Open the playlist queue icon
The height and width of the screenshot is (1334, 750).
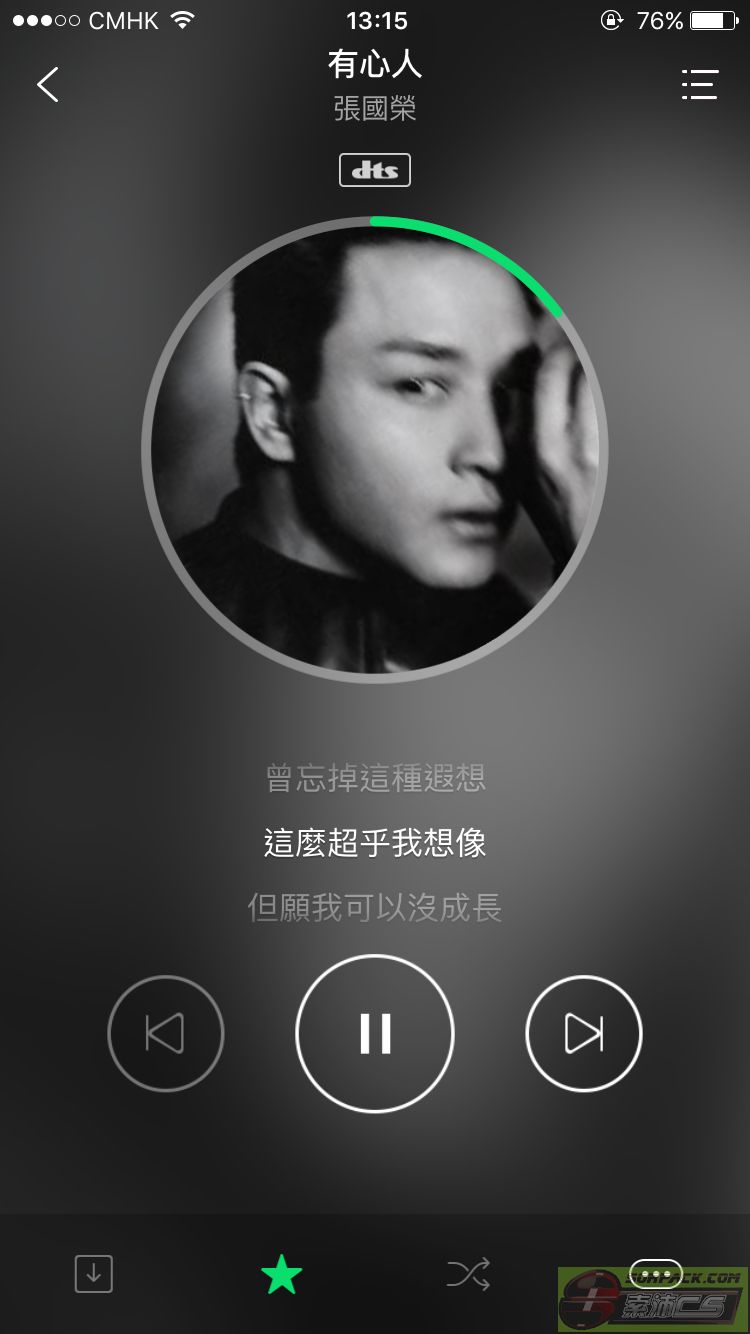700,85
